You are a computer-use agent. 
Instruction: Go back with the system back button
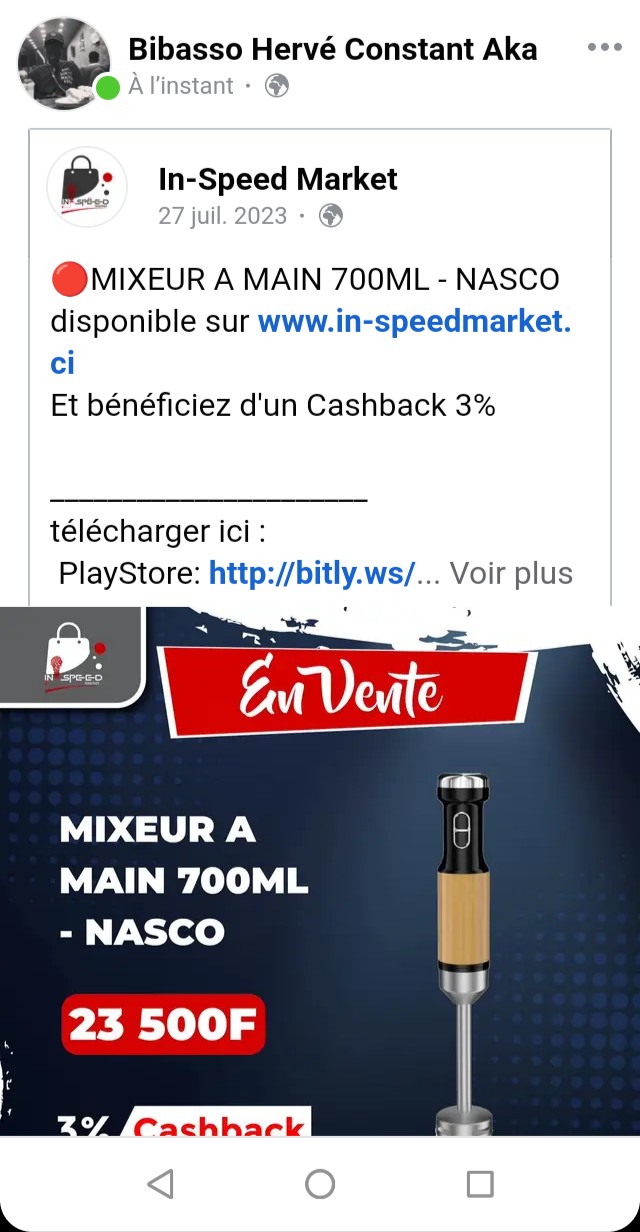pyautogui.click(x=160, y=1184)
